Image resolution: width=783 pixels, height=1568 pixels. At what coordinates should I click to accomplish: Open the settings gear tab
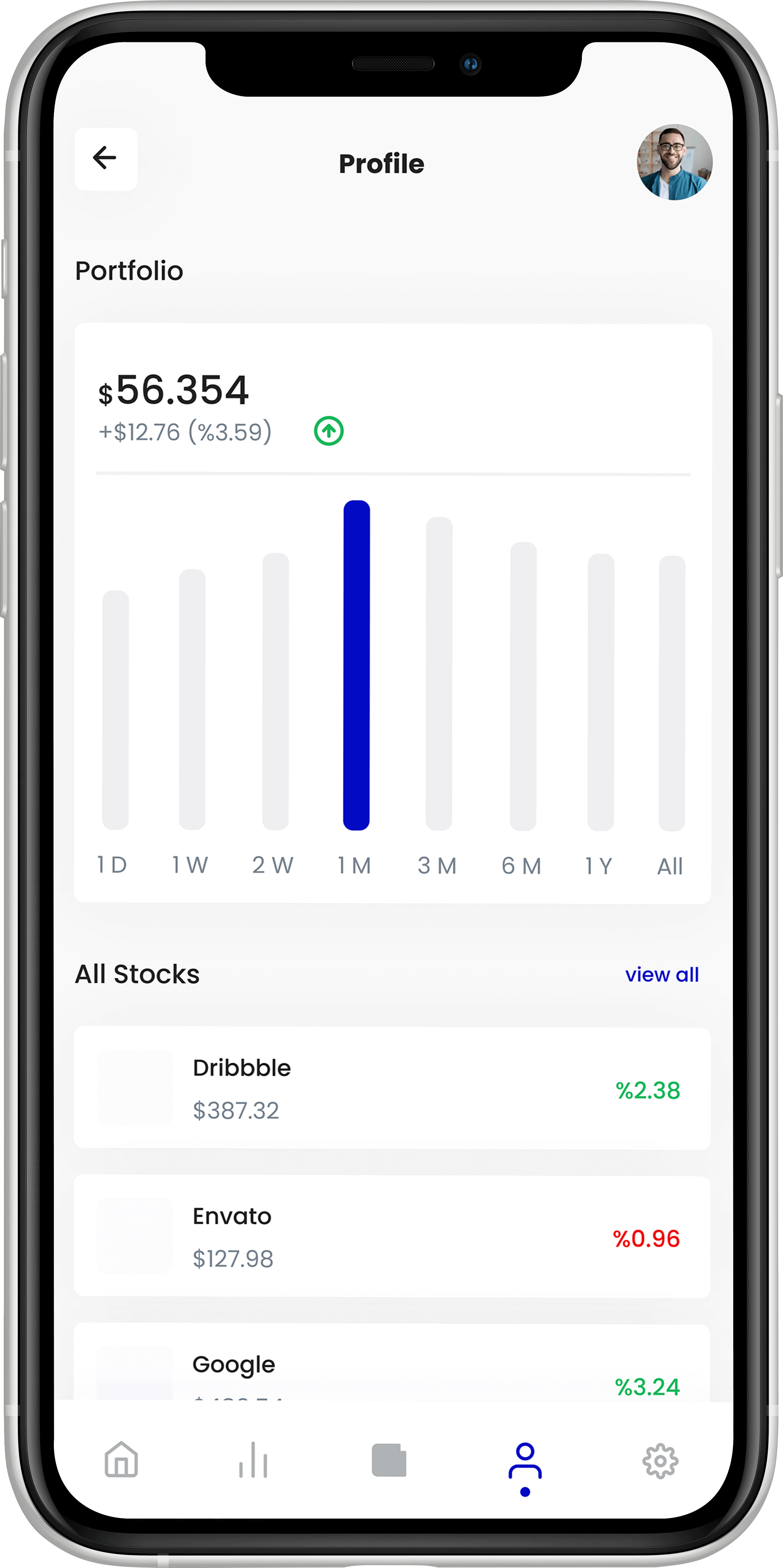[661, 1461]
